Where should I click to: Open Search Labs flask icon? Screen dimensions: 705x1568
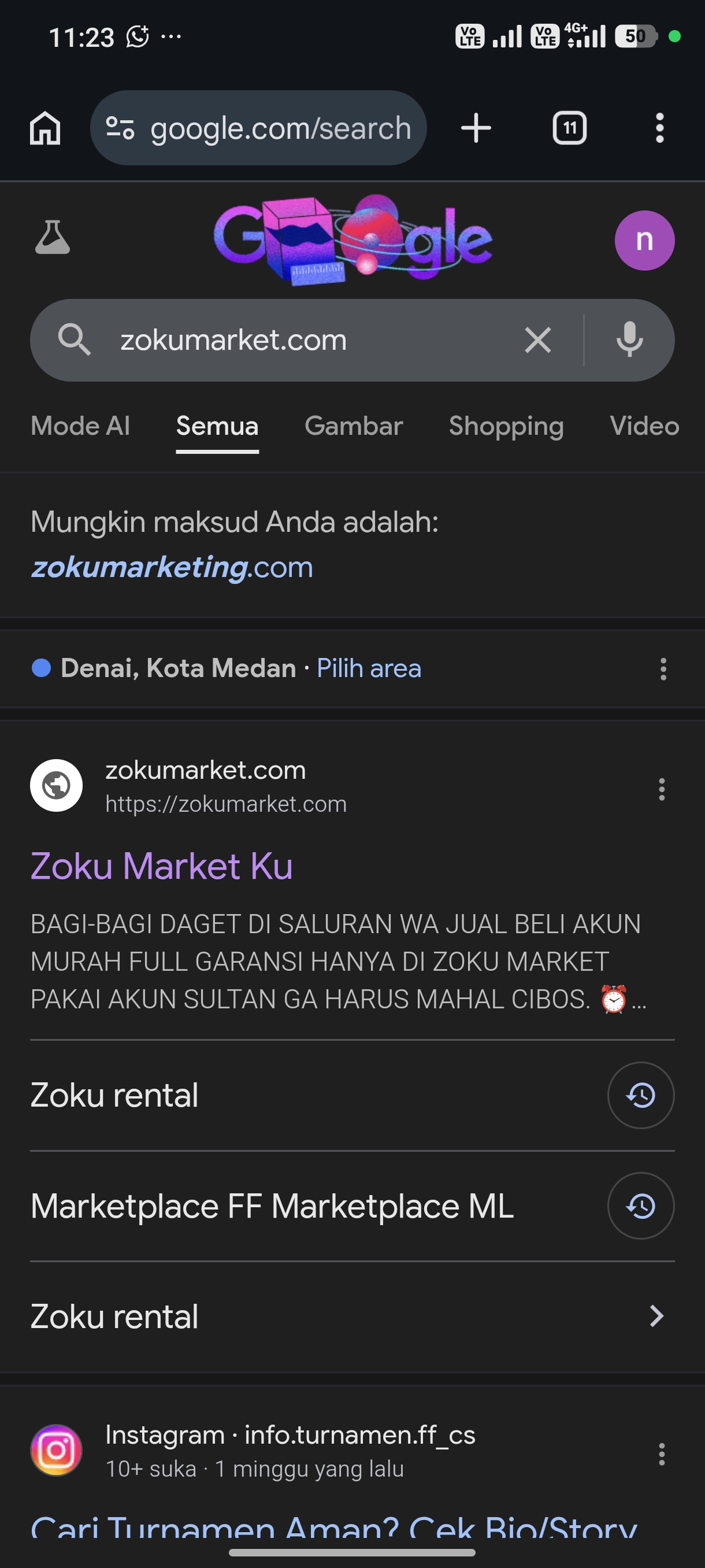pyautogui.click(x=53, y=238)
